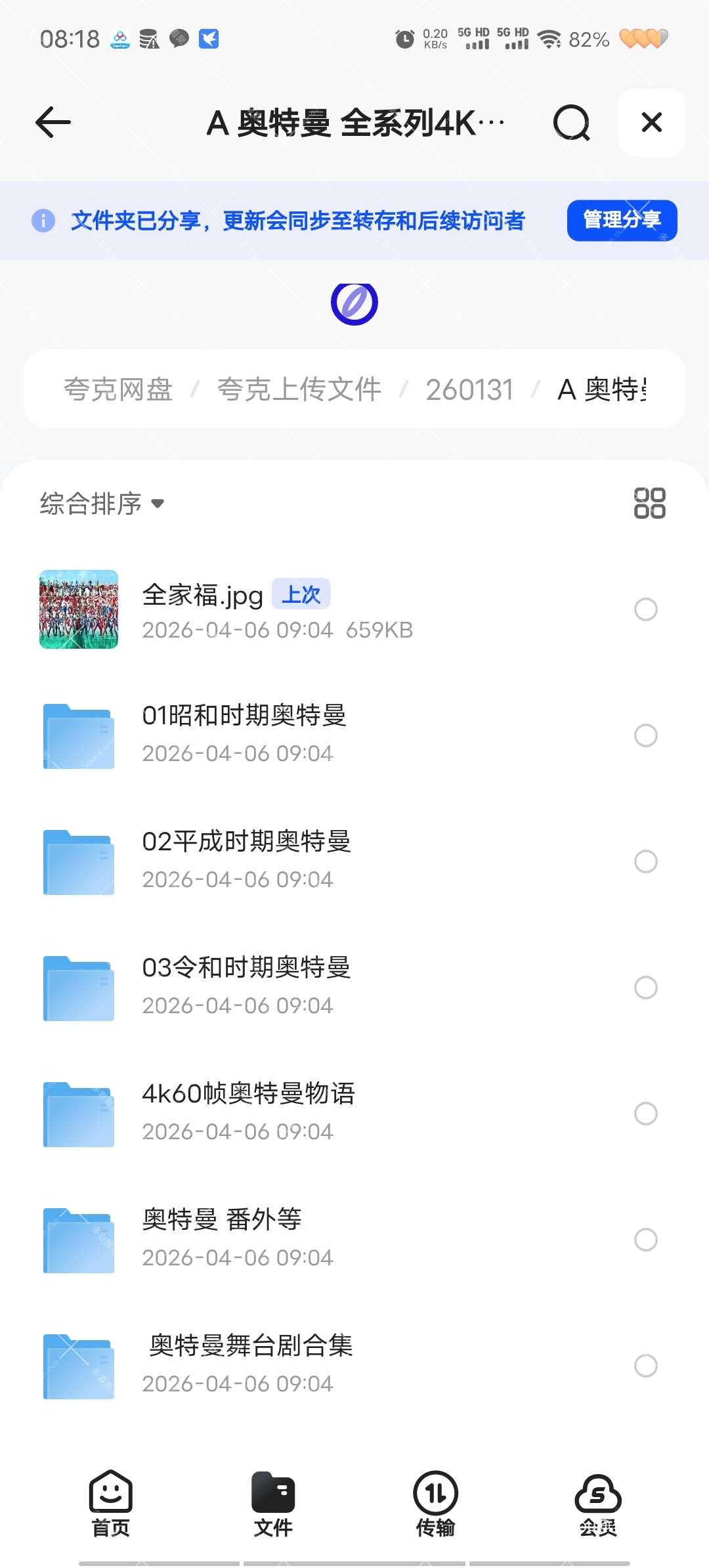Viewport: 709px width, 1568px height.
Task: Open the 4k60帧奥特曼物语 folder
Action: (248, 1112)
